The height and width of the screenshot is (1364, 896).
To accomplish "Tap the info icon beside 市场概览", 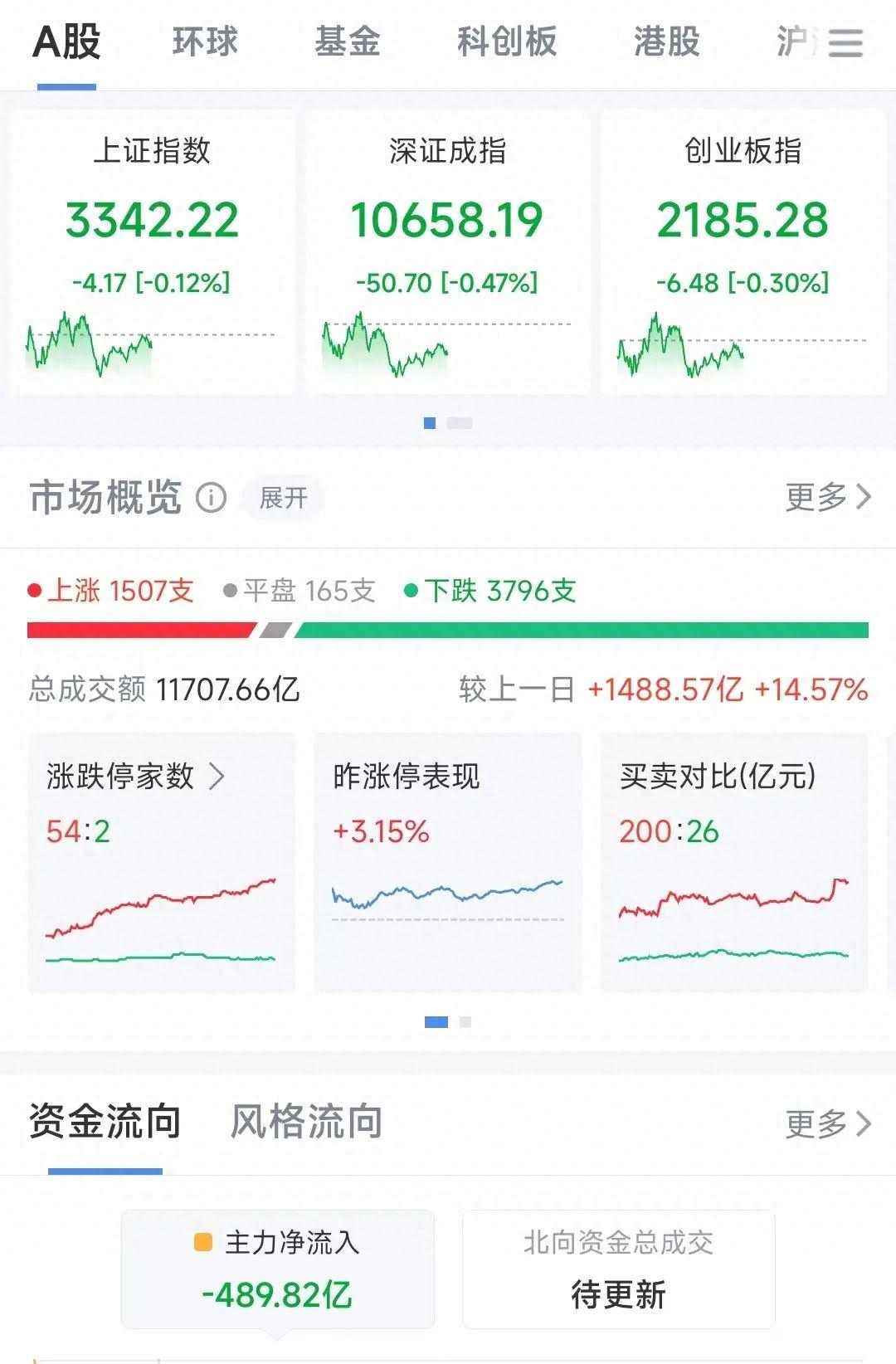I will pos(211,498).
